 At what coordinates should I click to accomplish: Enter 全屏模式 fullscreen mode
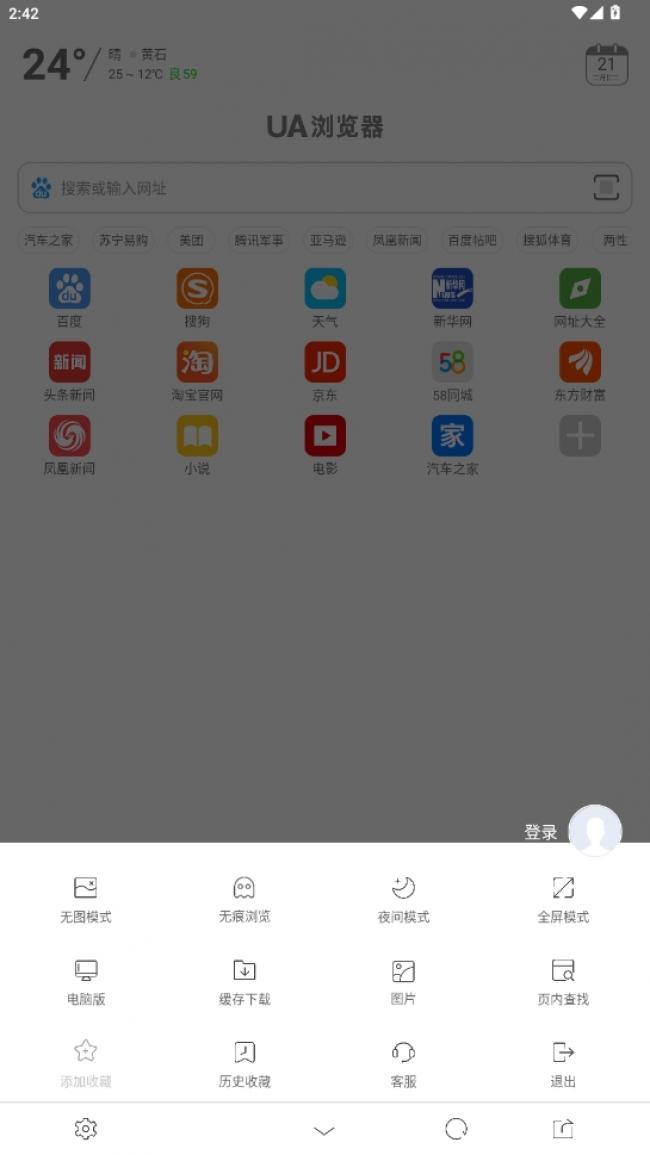[x=562, y=899]
